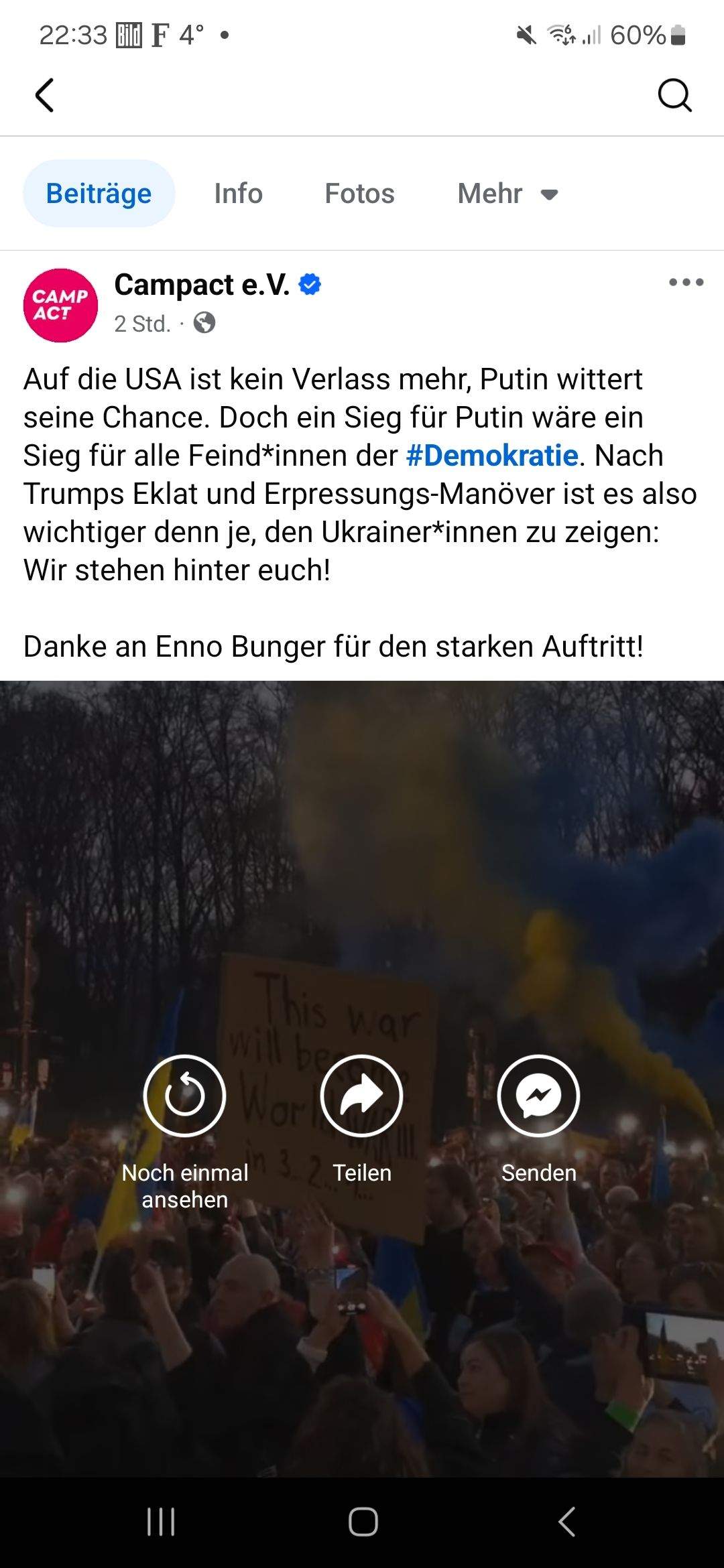
Task: Open the #Demokratie hashtag link
Action: (491, 456)
